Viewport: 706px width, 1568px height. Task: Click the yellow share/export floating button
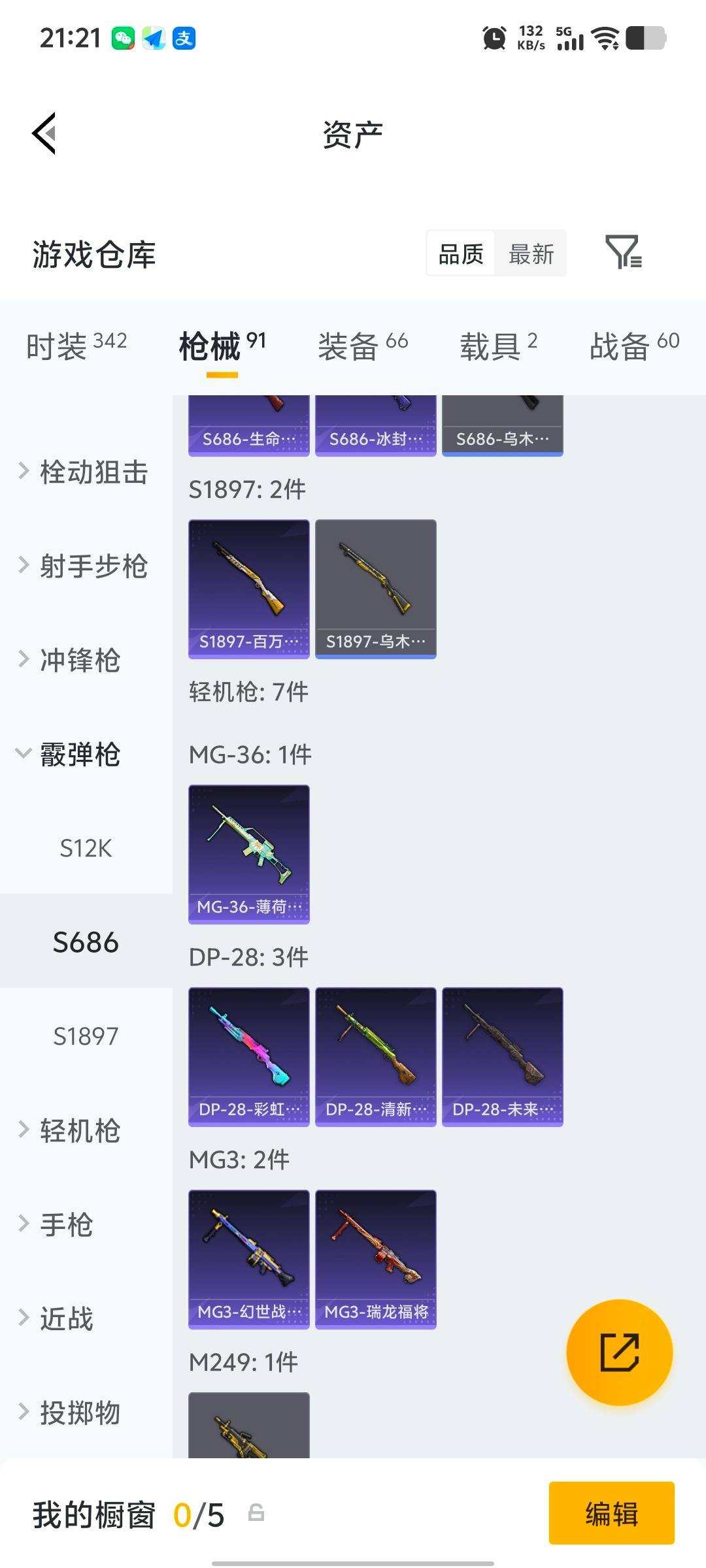point(620,1352)
